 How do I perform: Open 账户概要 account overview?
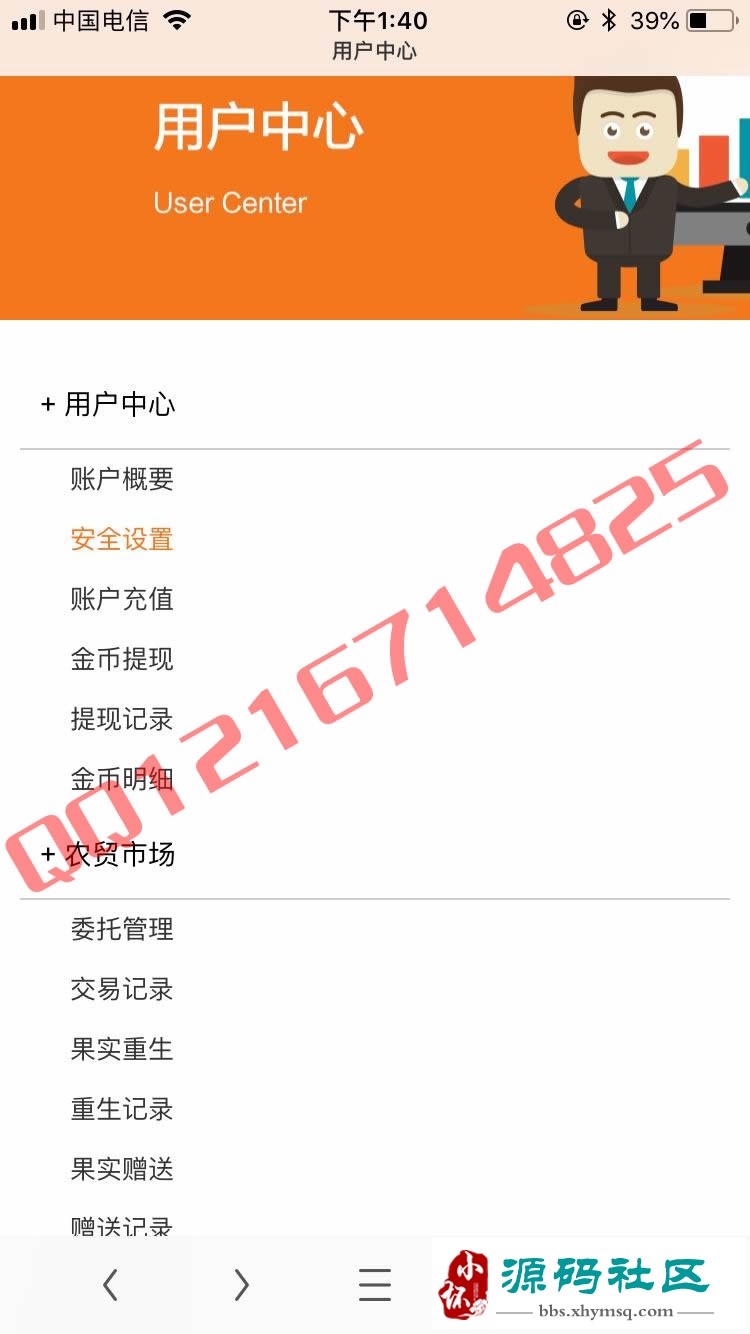(122, 479)
